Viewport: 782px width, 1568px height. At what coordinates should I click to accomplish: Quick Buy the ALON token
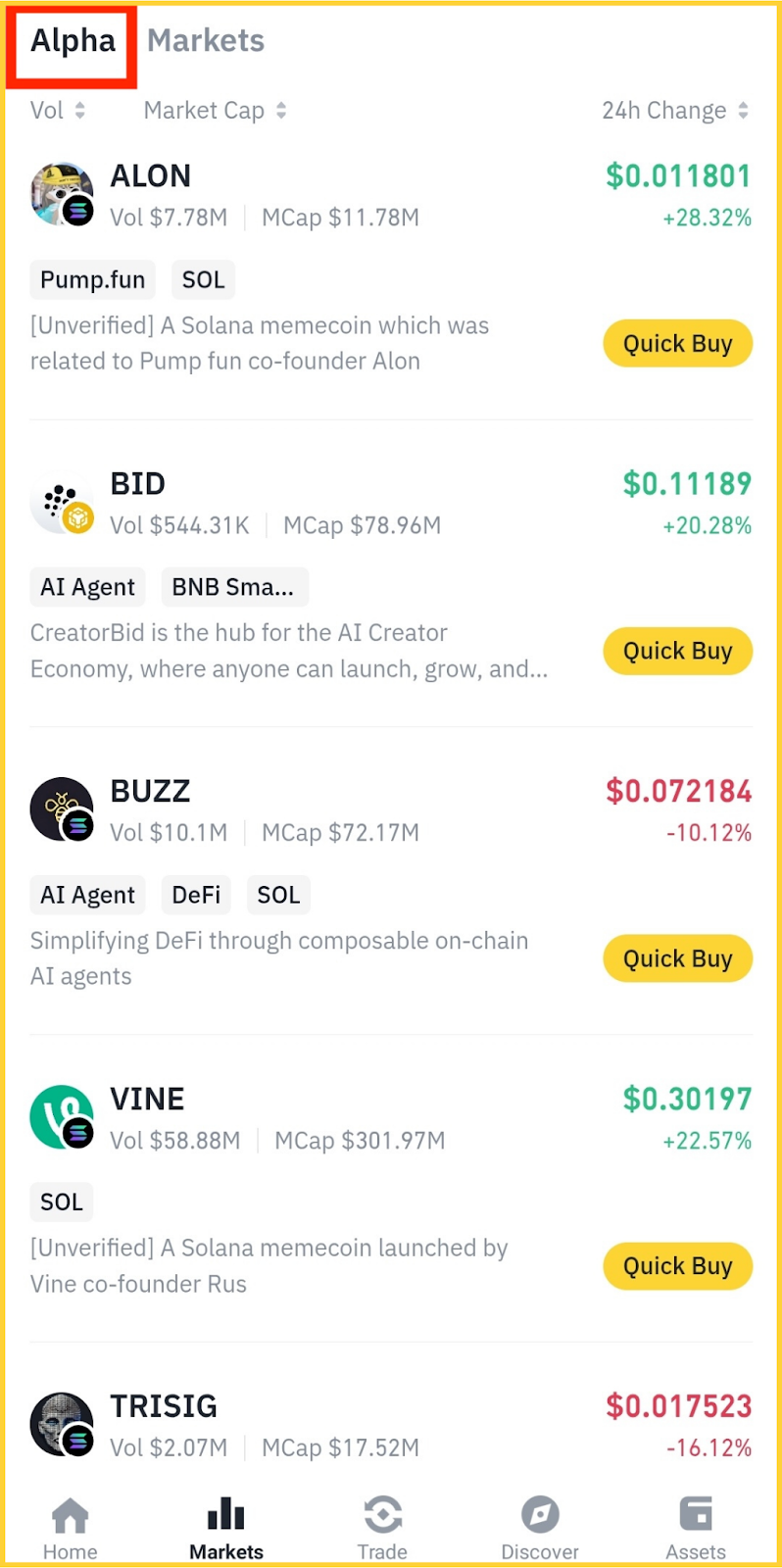tap(677, 343)
